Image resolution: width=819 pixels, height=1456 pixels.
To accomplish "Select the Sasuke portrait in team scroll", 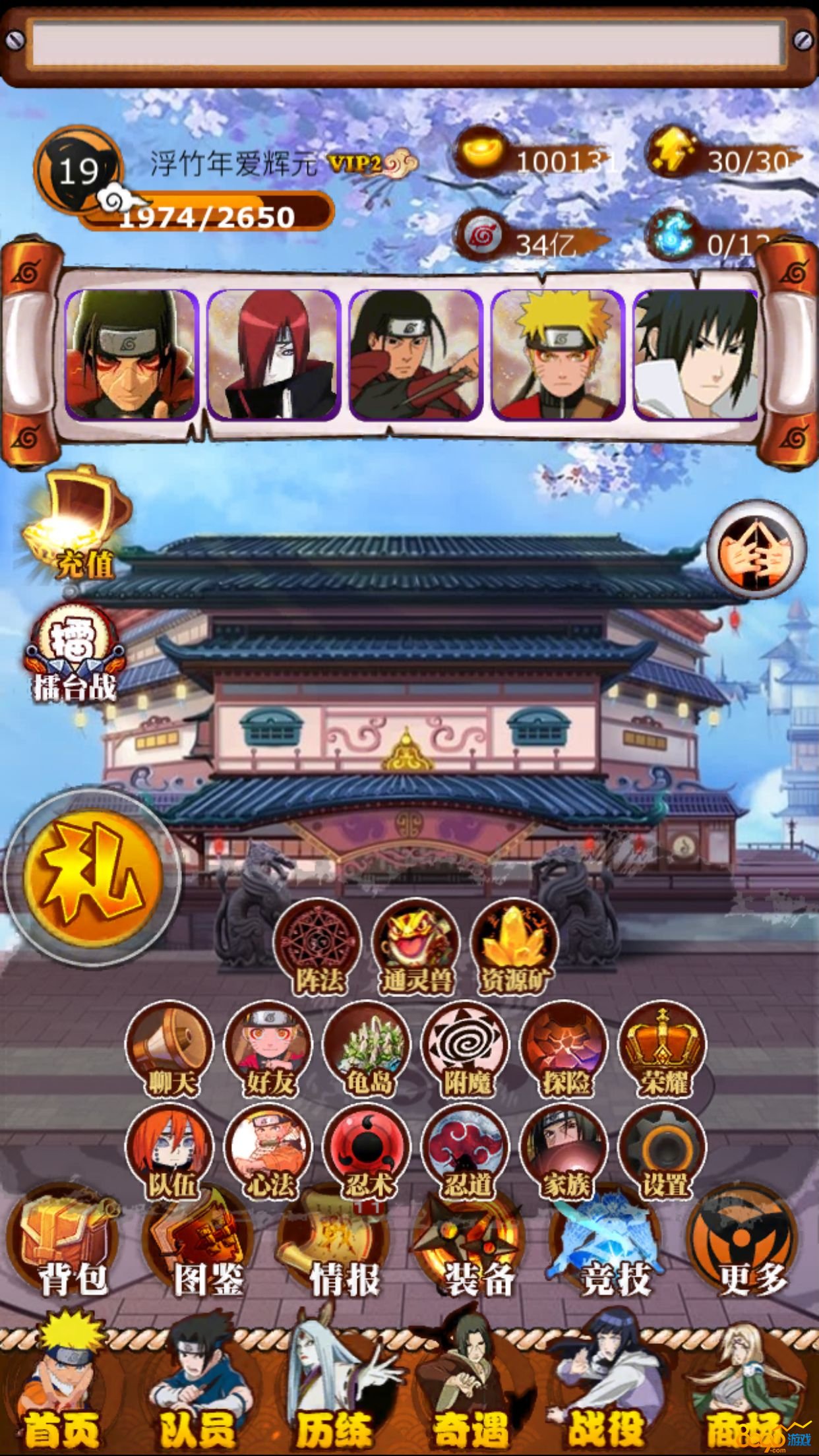I will (x=697, y=355).
